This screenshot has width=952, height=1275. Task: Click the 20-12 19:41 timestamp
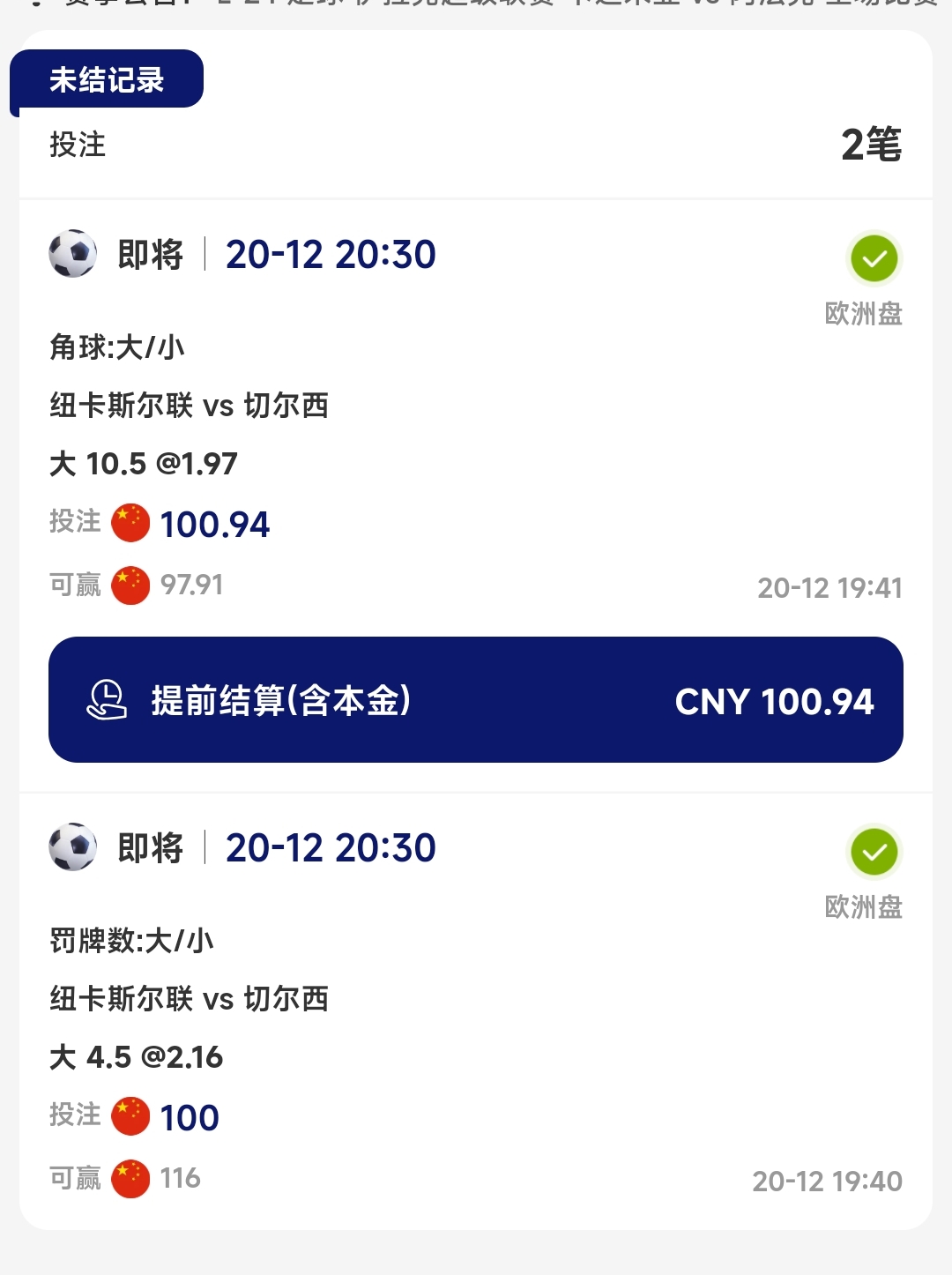[829, 586]
